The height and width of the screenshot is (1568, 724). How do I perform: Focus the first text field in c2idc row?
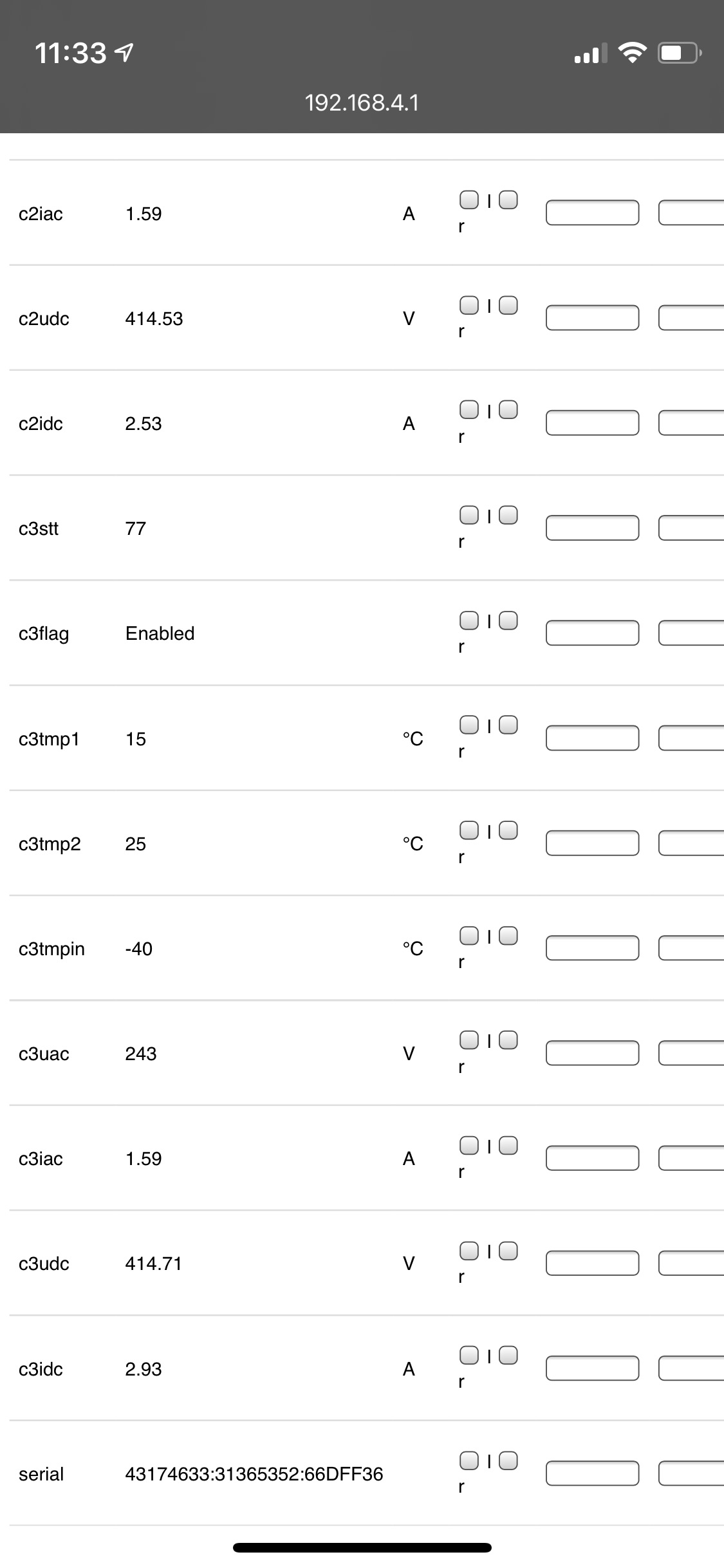click(592, 423)
